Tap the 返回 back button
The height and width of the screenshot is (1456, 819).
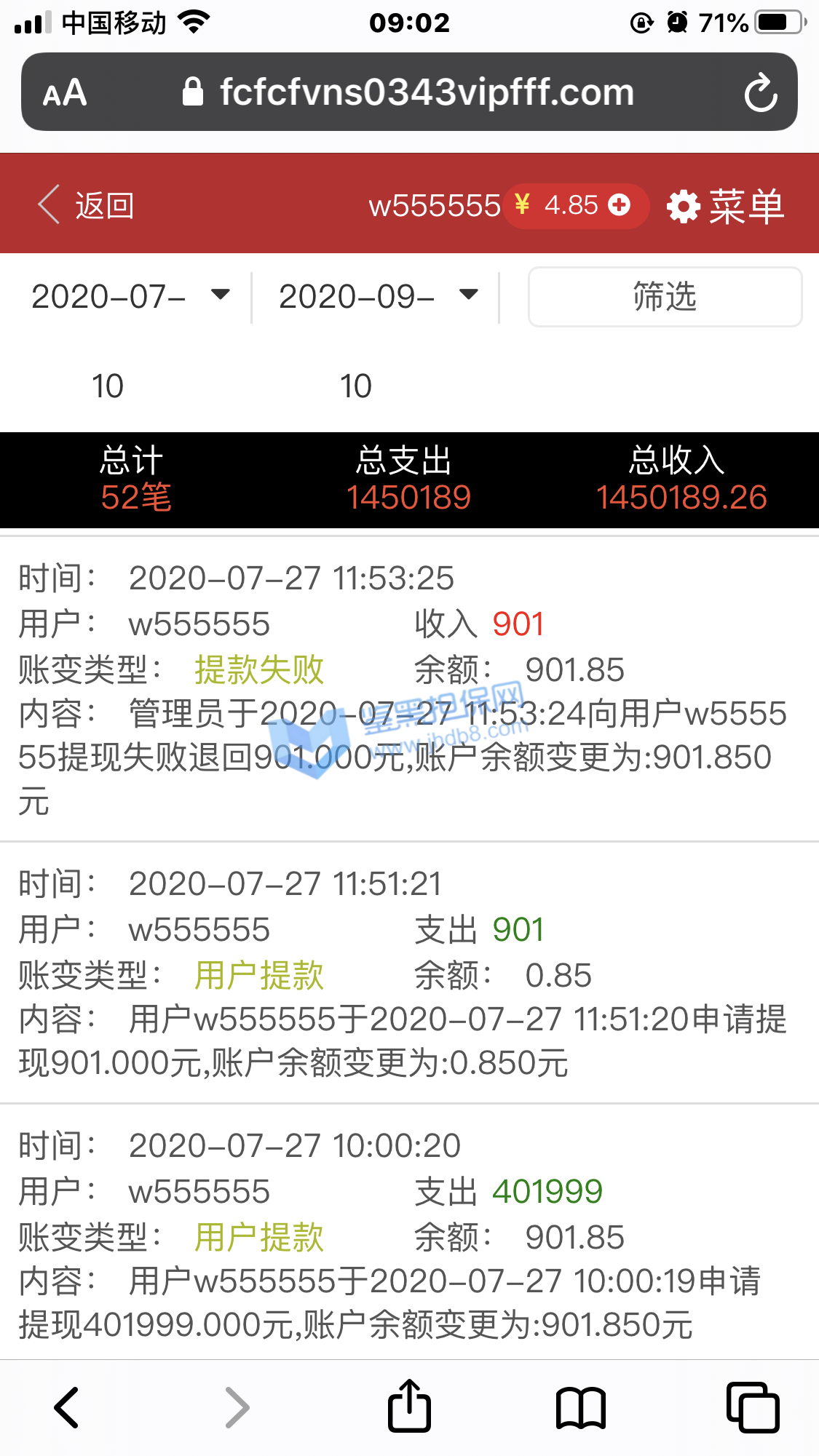coord(86,205)
